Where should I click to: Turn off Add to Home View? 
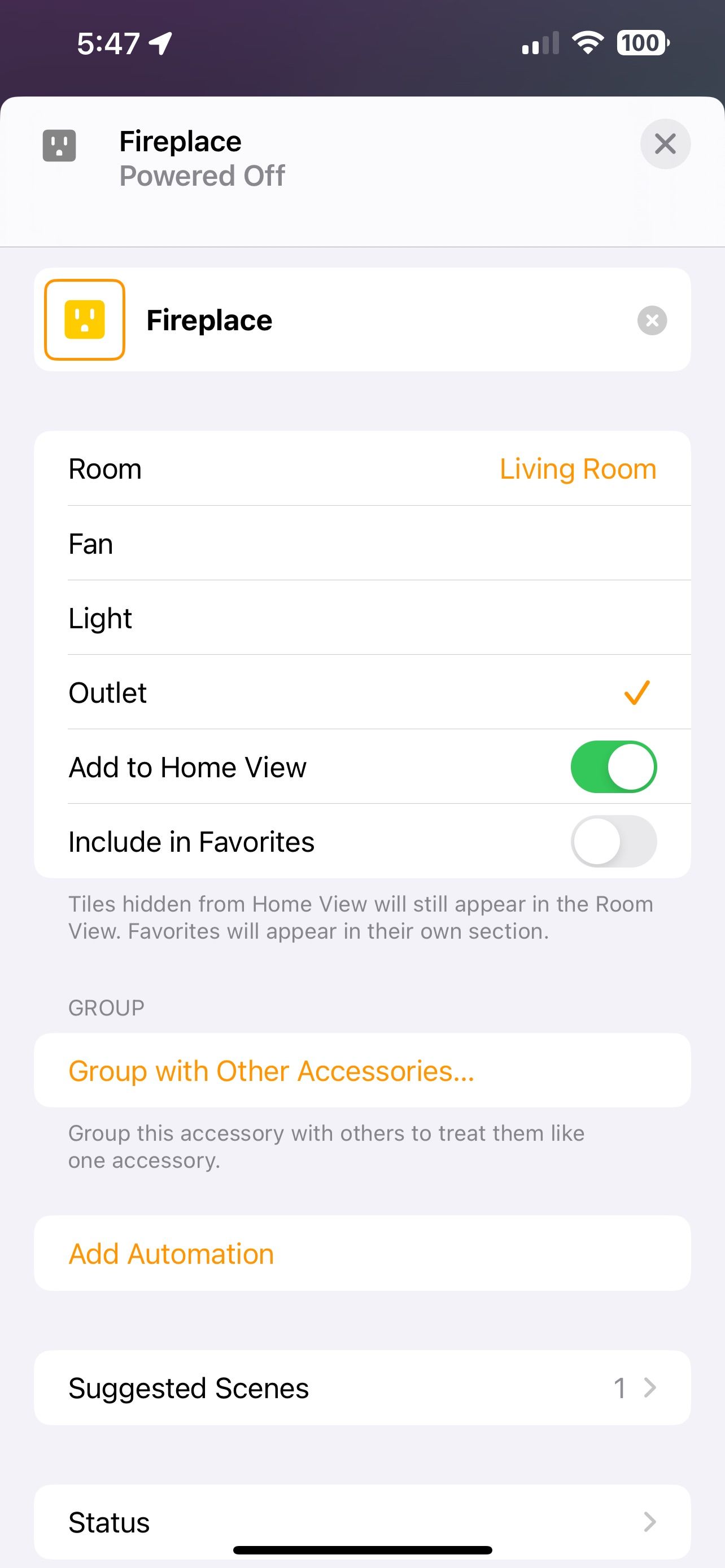point(613,767)
